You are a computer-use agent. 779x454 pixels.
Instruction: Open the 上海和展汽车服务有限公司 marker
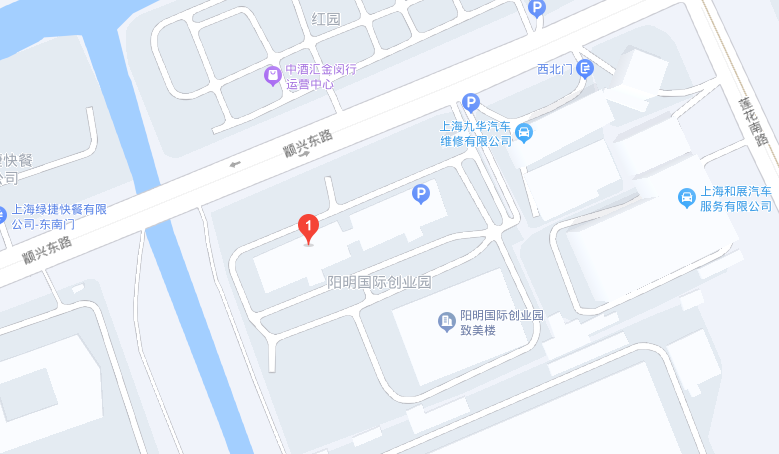tap(687, 198)
